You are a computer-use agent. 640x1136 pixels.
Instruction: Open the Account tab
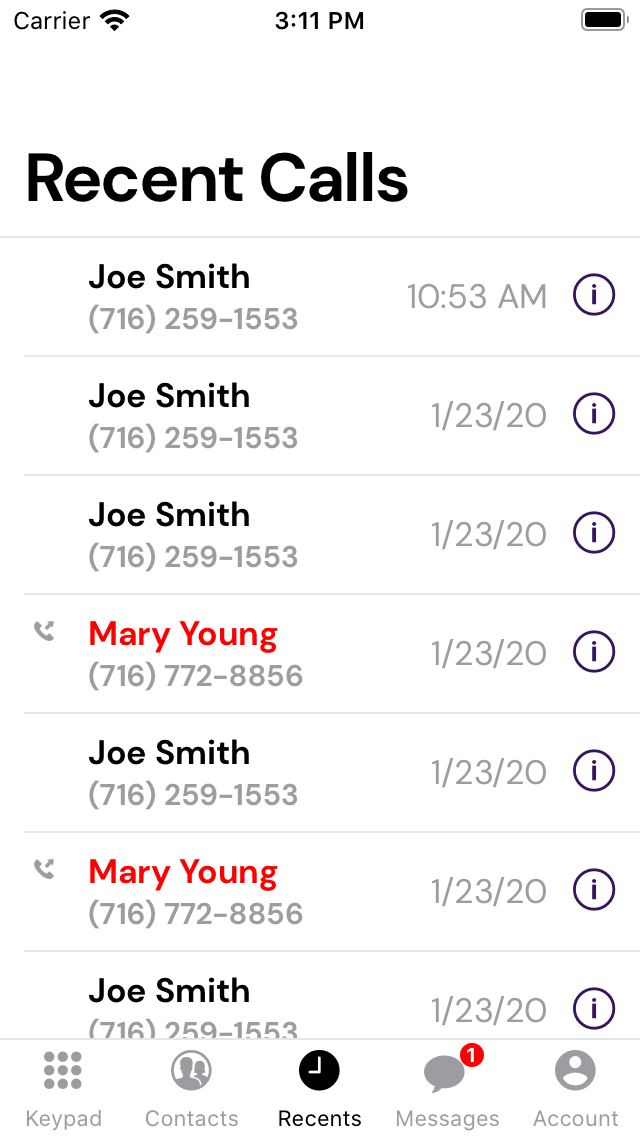[x=575, y=1087]
